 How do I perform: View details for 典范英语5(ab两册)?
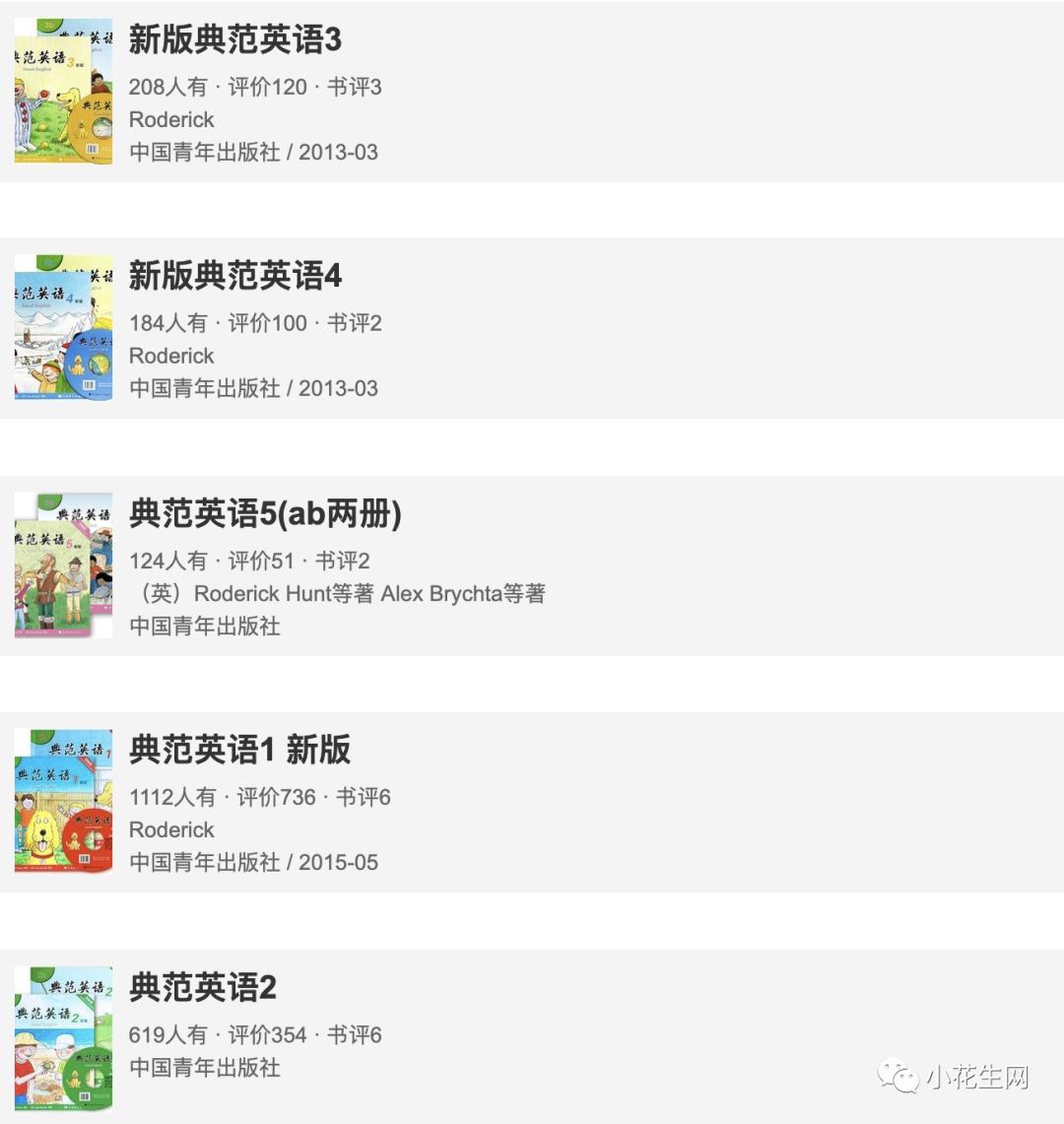click(x=265, y=514)
